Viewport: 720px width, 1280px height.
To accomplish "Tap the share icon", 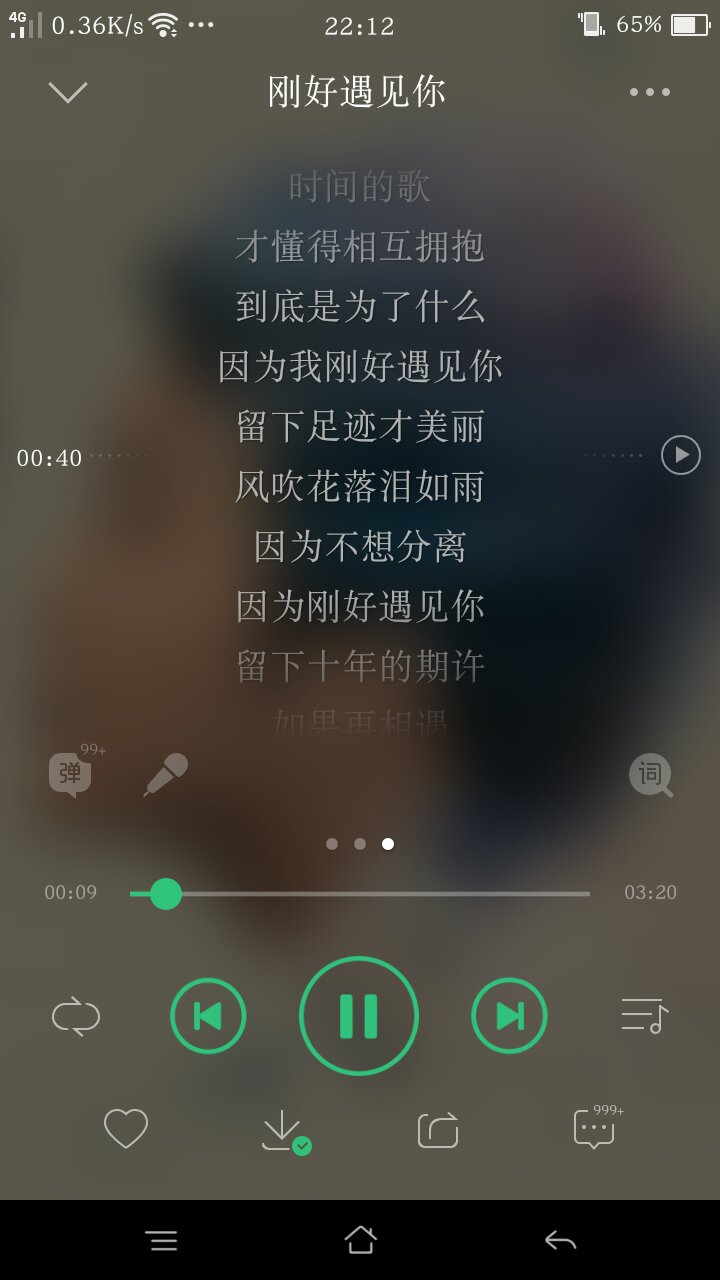I will 437,1128.
